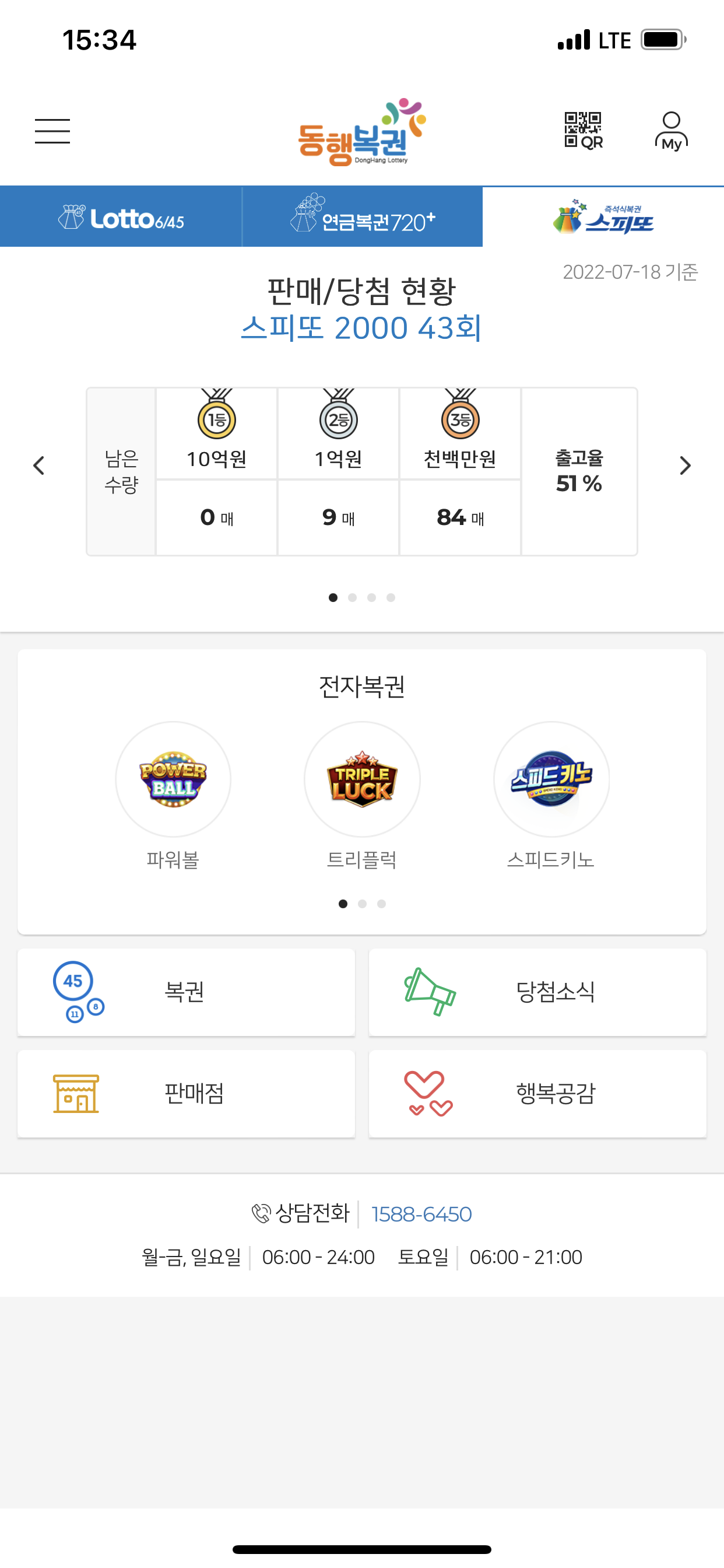Image resolution: width=724 pixels, height=1568 pixels.
Task: Jump to second 전자복권 page dot
Action: coord(363,904)
